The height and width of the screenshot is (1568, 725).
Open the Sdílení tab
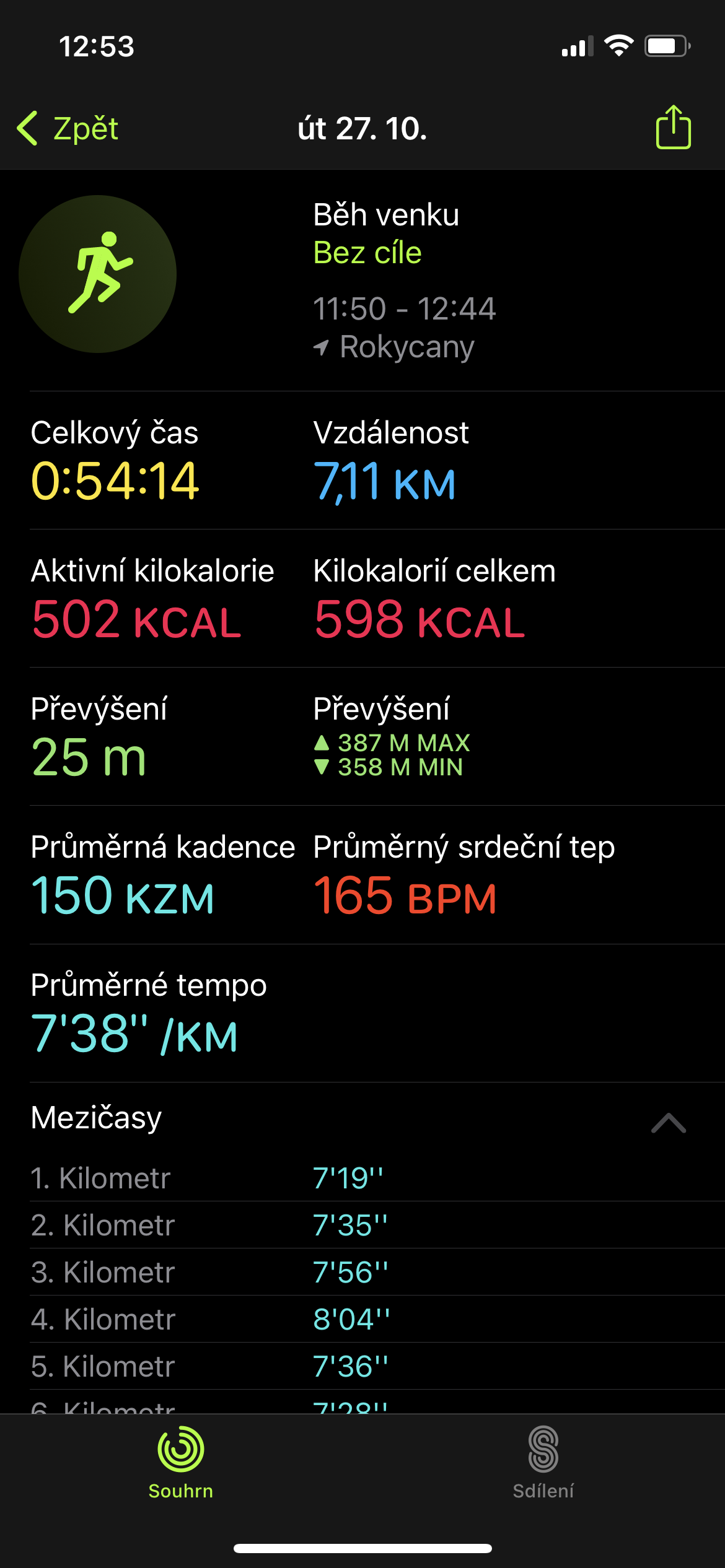(x=543, y=1463)
